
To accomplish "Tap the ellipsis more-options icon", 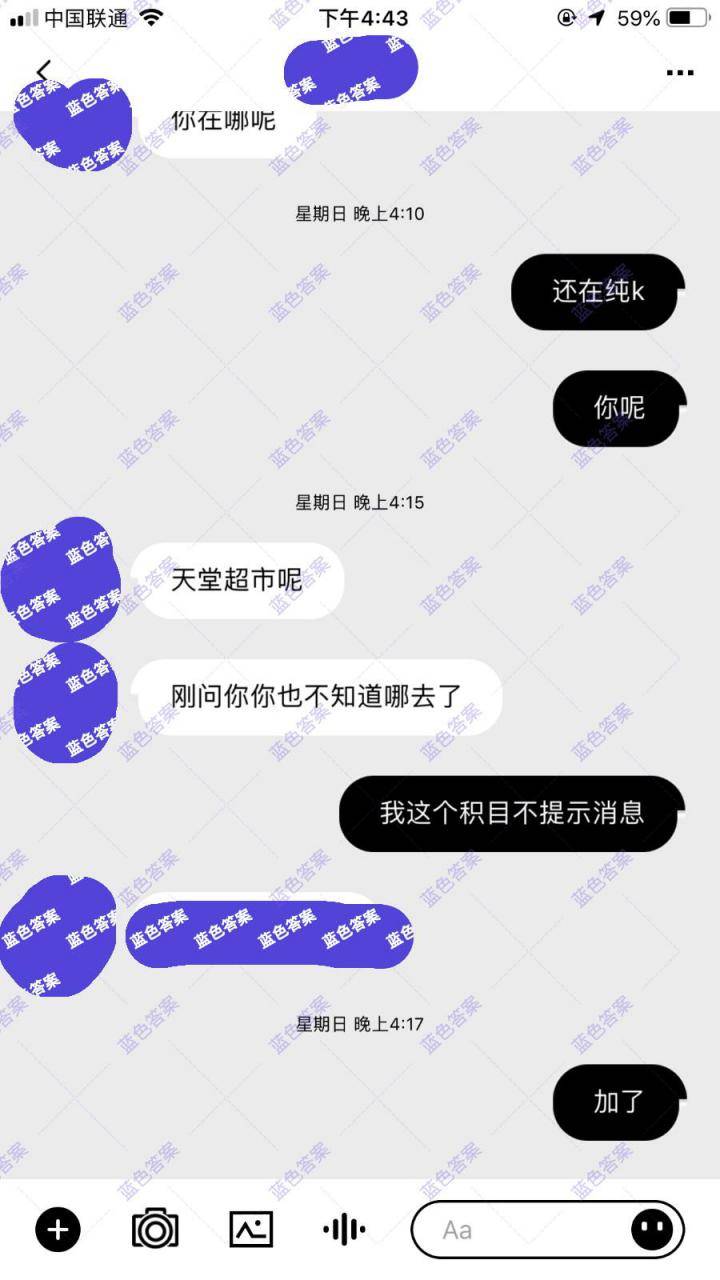I will (679, 71).
